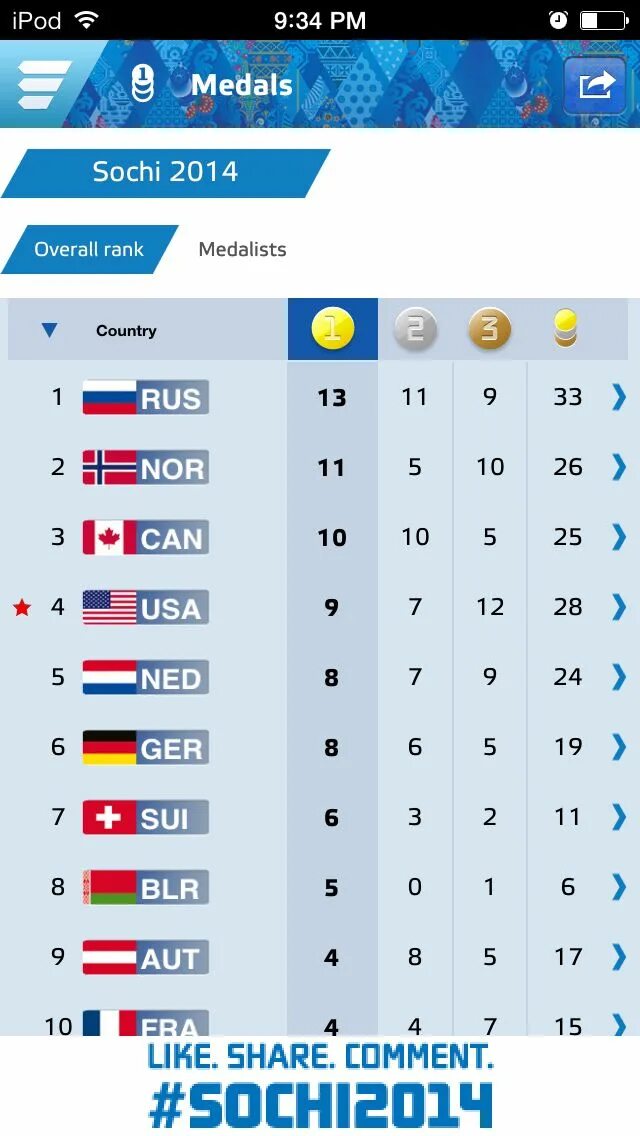The height and width of the screenshot is (1136, 640).
Task: Toggle the rank sort arrow beside Country
Action: [x=49, y=330]
